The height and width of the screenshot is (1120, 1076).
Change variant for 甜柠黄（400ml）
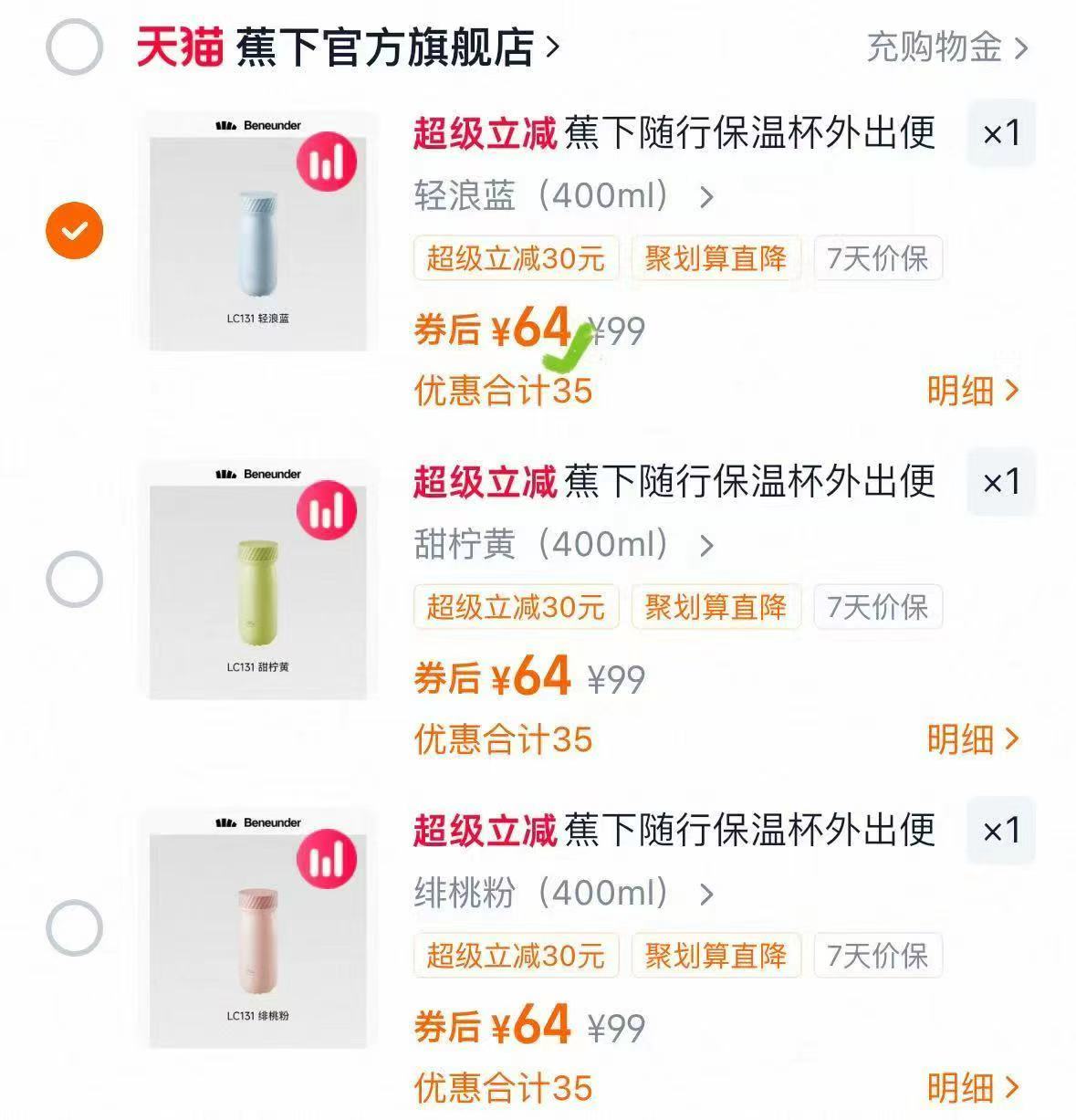563,545
